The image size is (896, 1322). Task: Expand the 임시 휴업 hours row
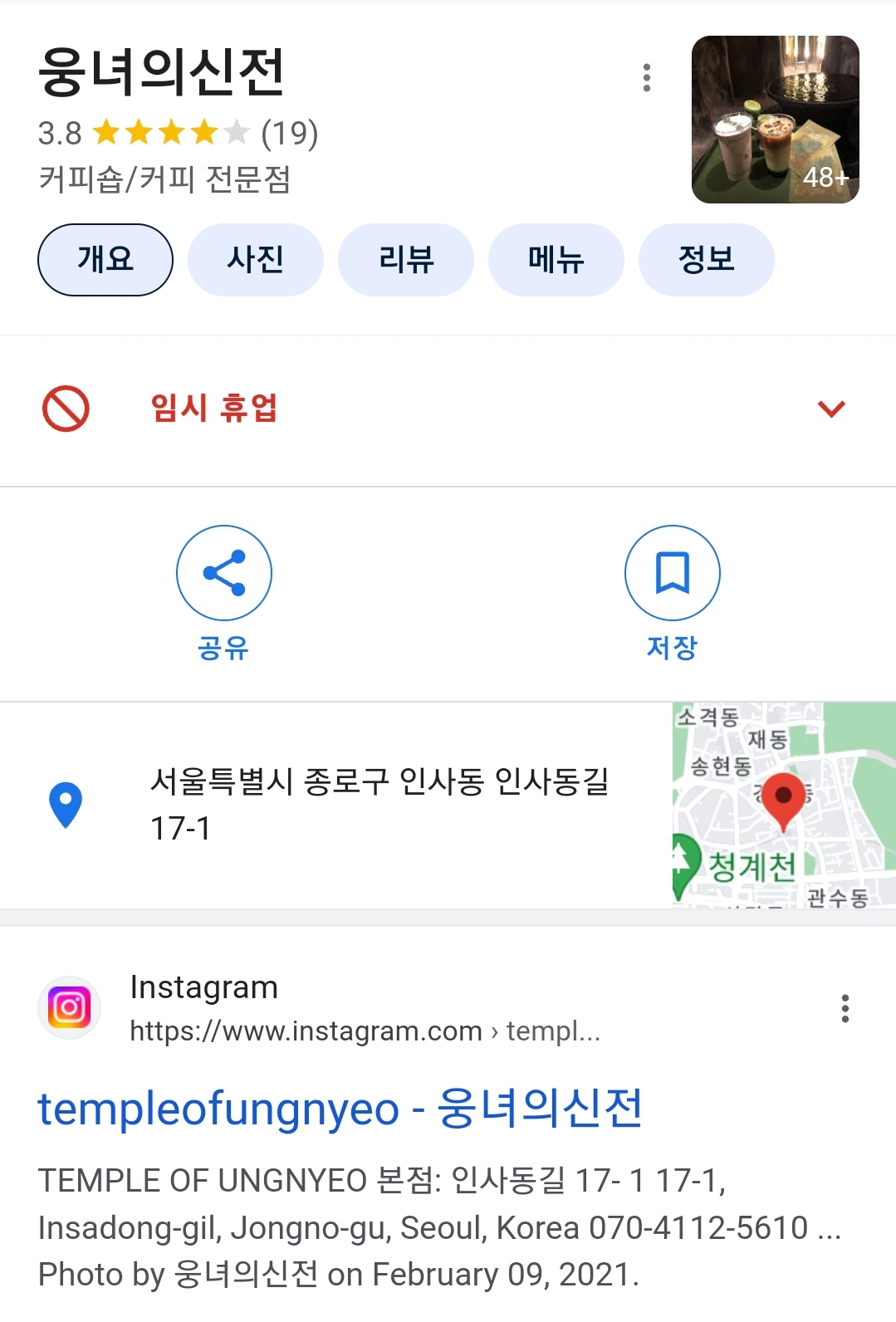[x=448, y=409]
